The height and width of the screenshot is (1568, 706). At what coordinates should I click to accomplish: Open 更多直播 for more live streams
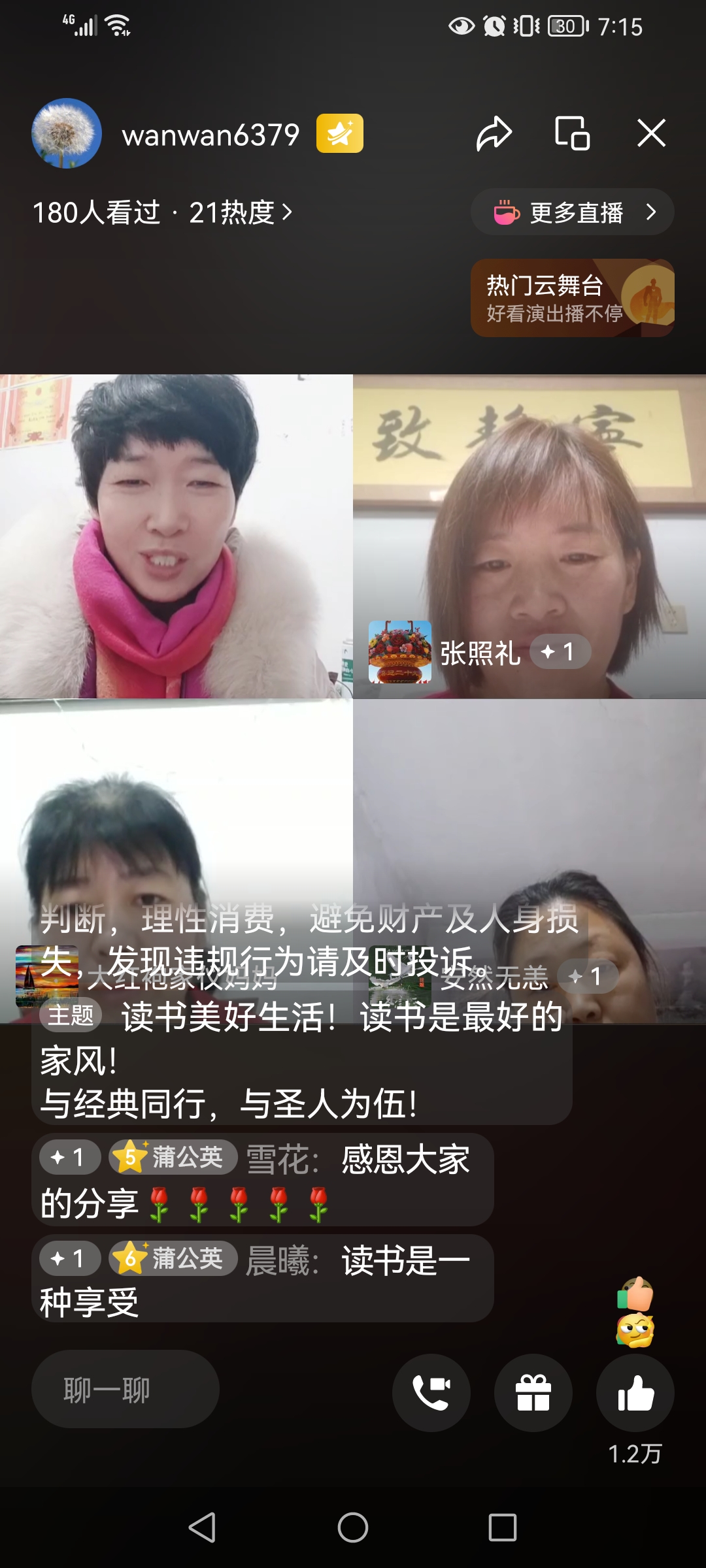573,212
